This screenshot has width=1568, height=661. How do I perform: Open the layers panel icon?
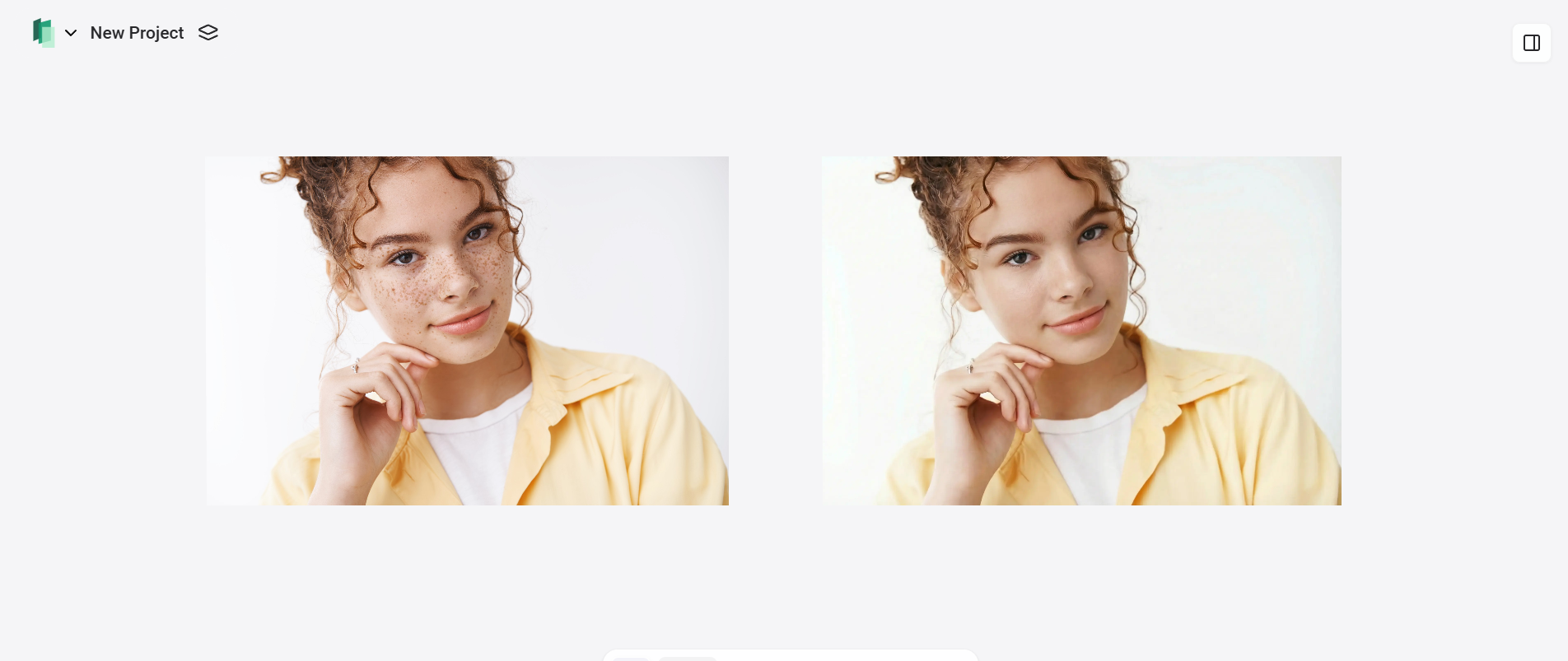coord(208,33)
